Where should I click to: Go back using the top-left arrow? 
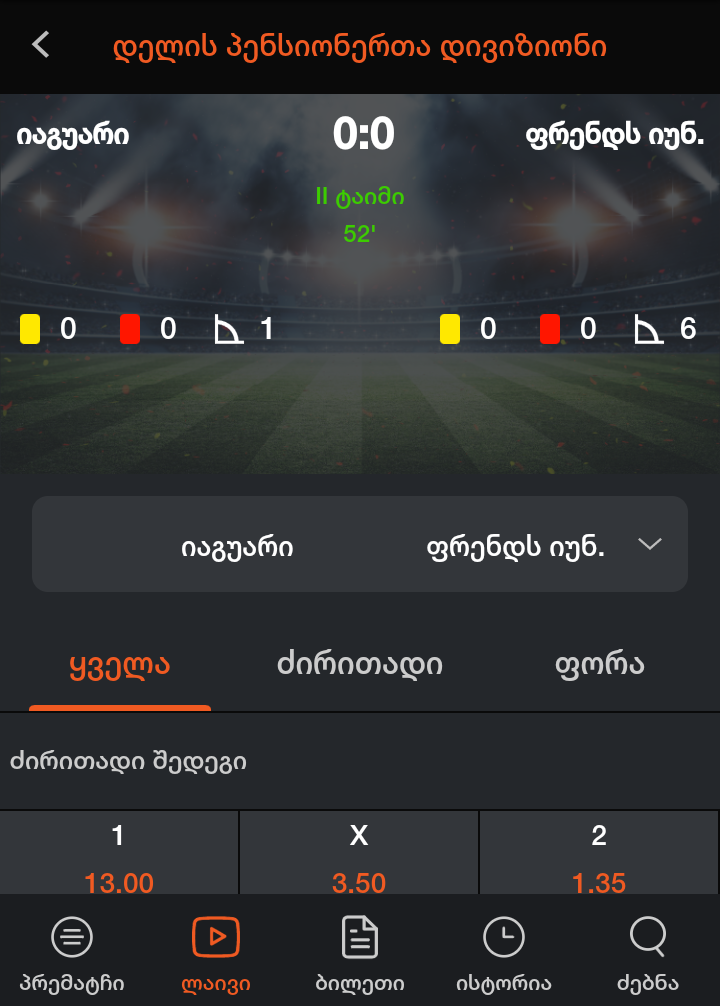click(40, 45)
